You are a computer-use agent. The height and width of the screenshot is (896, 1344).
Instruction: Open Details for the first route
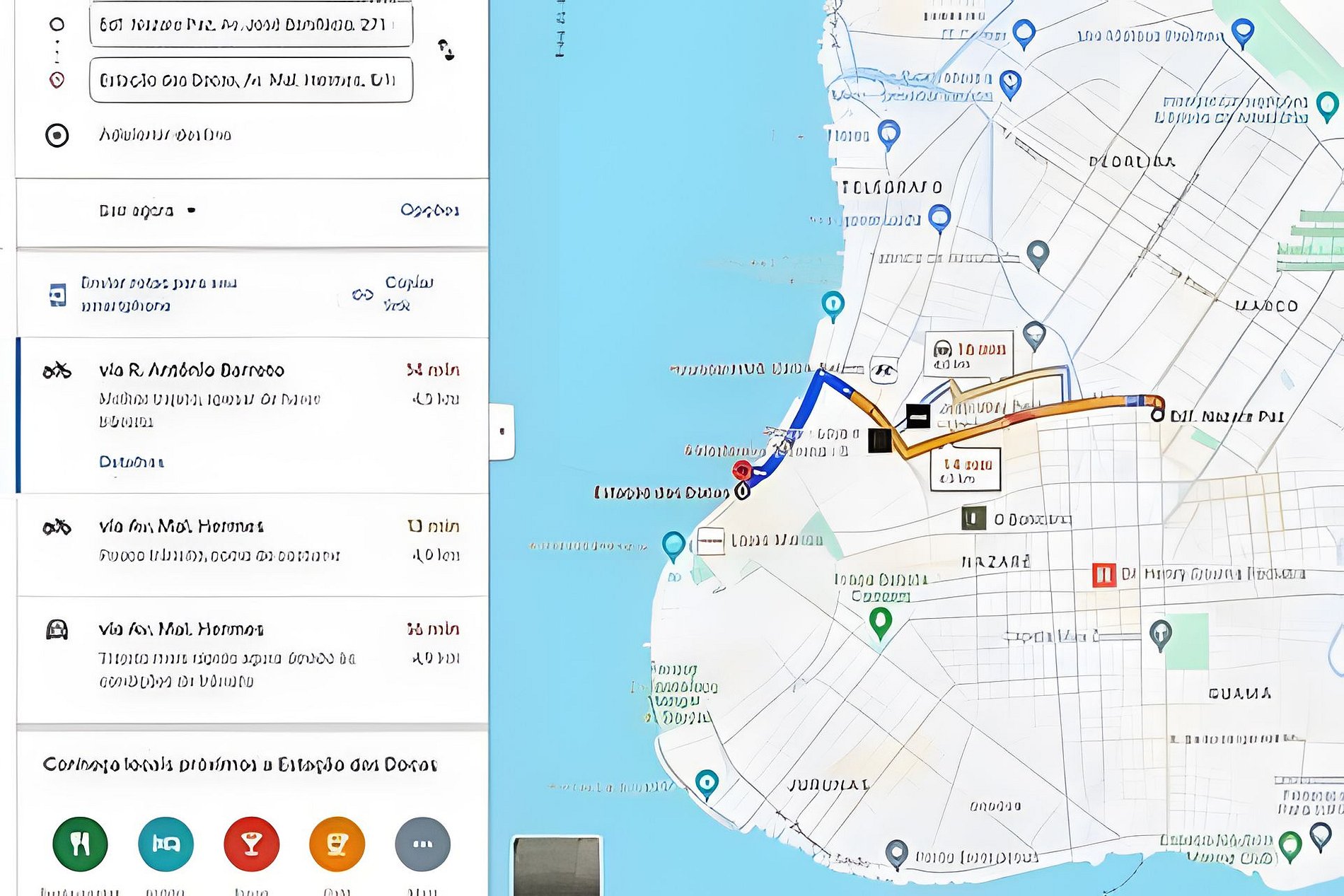pyautogui.click(x=132, y=462)
